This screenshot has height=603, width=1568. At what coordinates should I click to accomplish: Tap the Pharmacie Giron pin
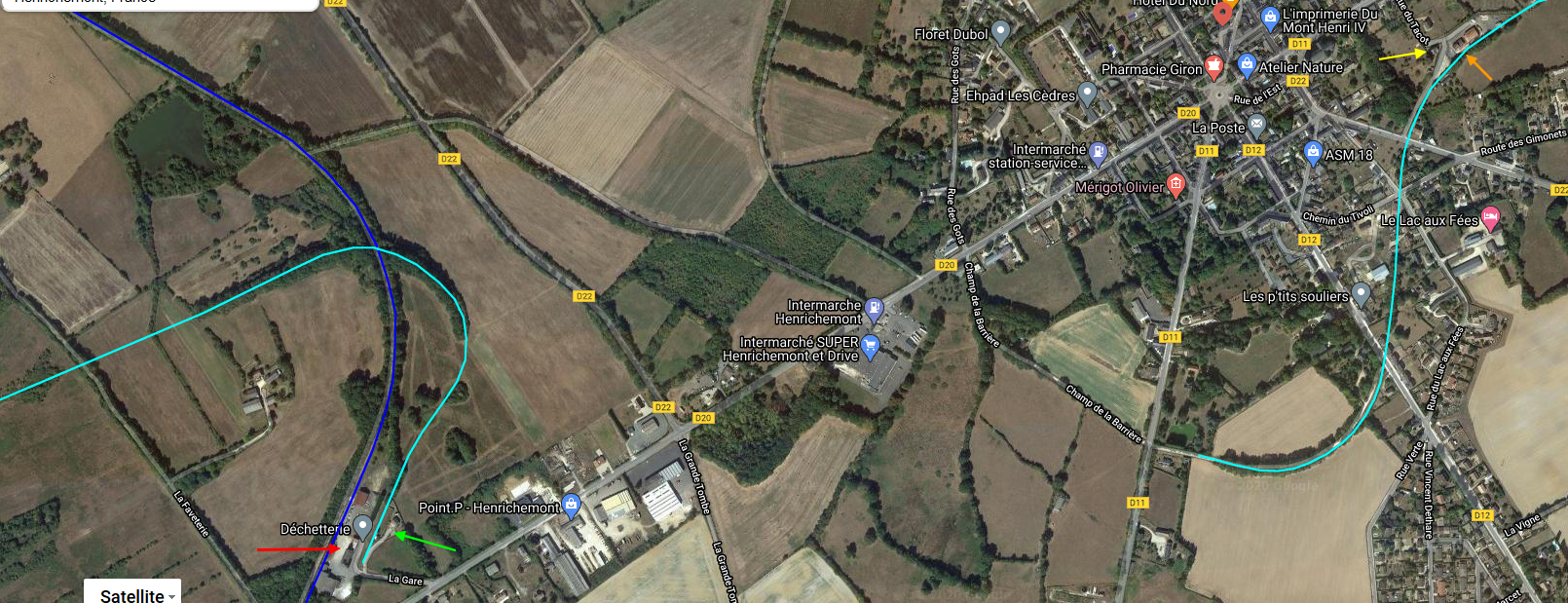[x=1213, y=66]
